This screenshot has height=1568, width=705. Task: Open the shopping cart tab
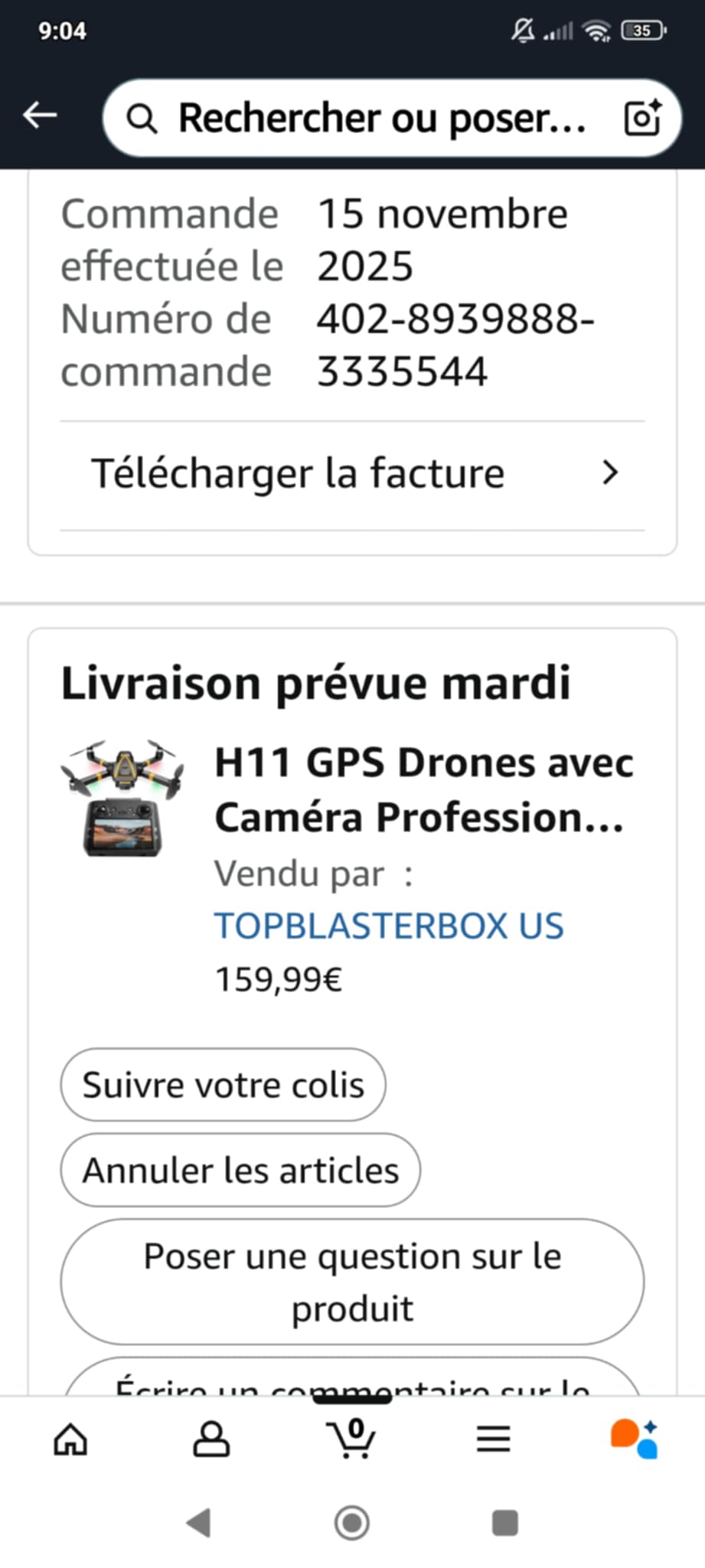(351, 1439)
